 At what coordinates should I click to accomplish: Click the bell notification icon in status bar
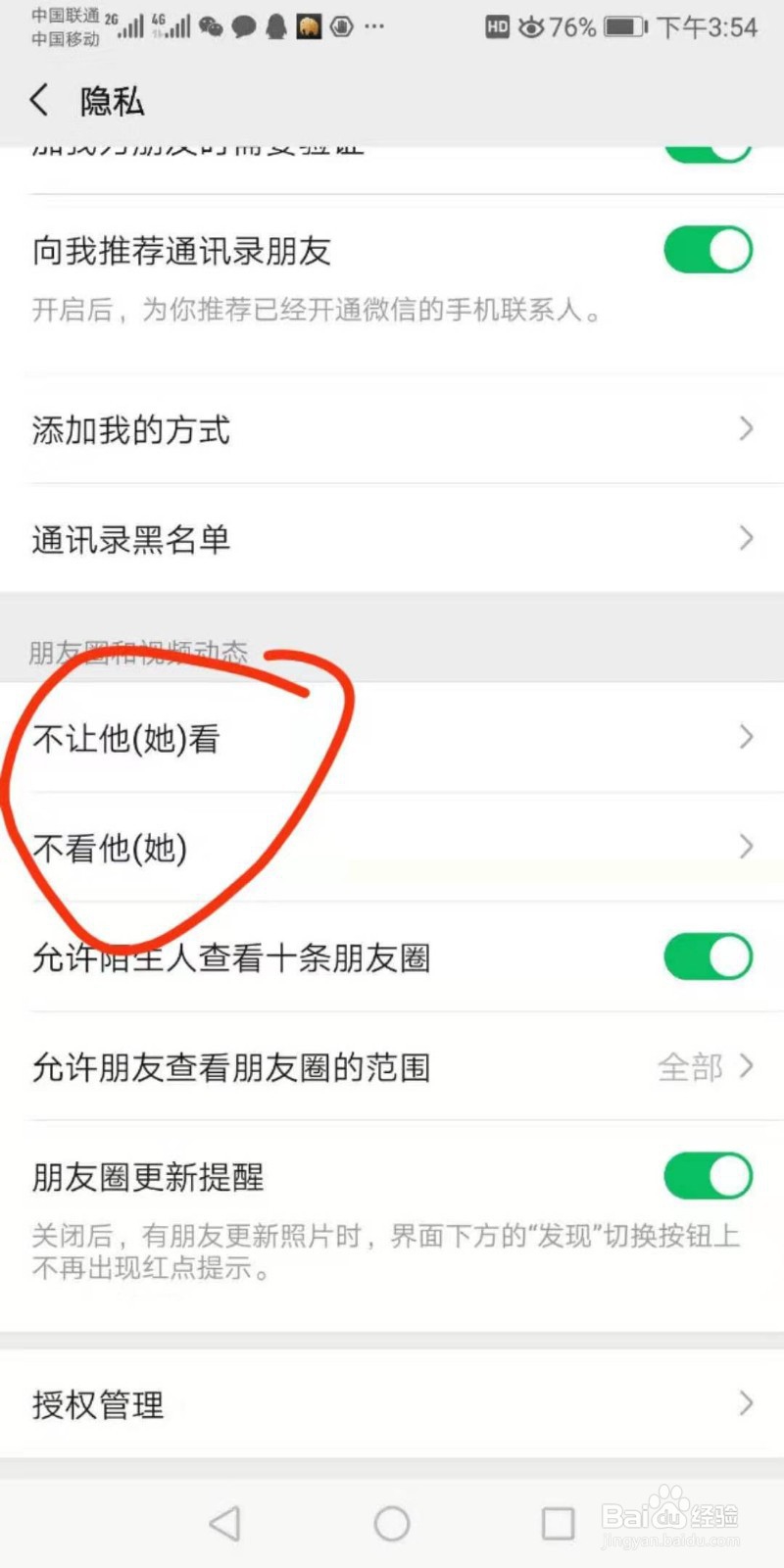click(277, 26)
